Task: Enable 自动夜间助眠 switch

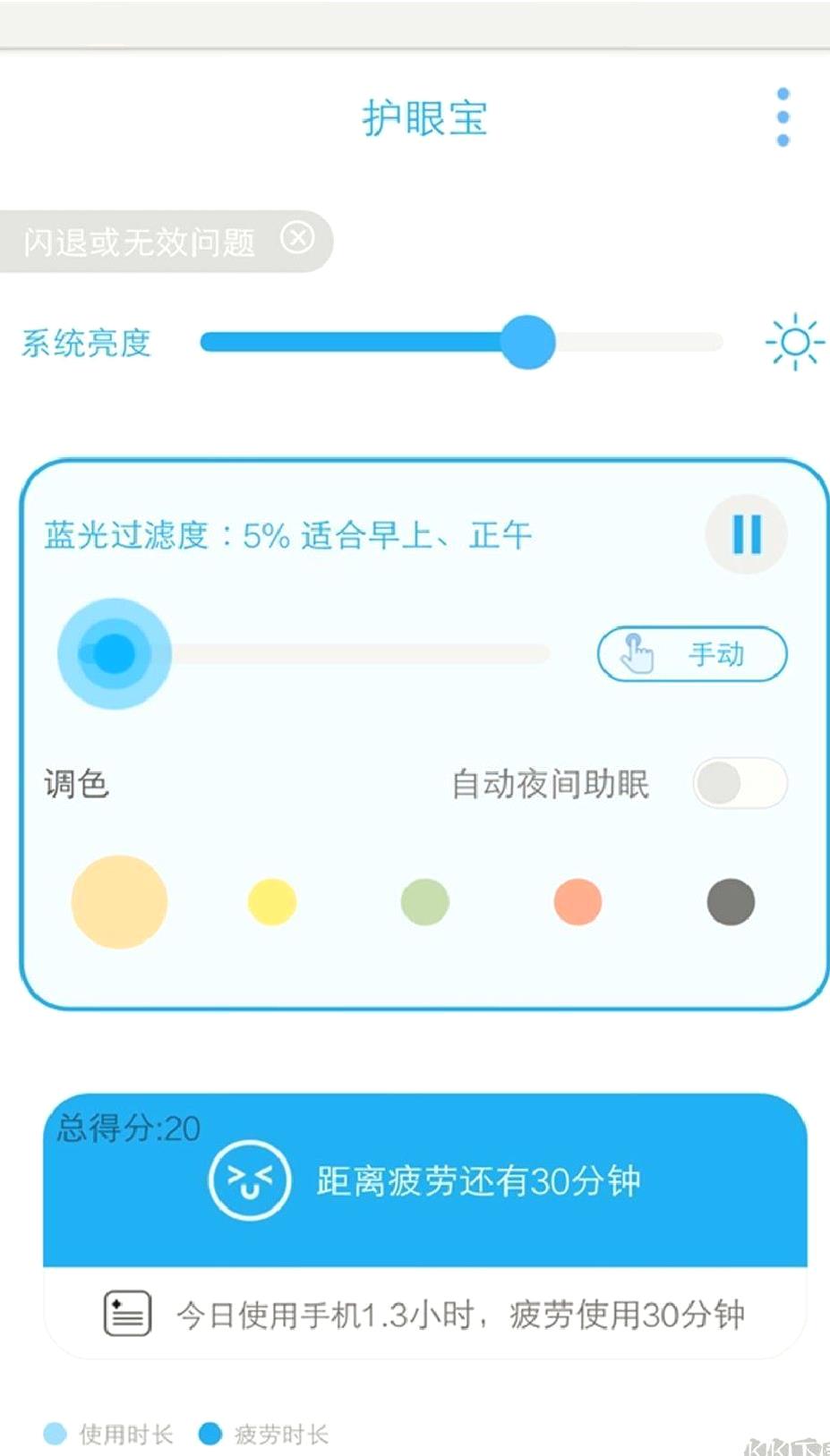Action: tap(740, 783)
